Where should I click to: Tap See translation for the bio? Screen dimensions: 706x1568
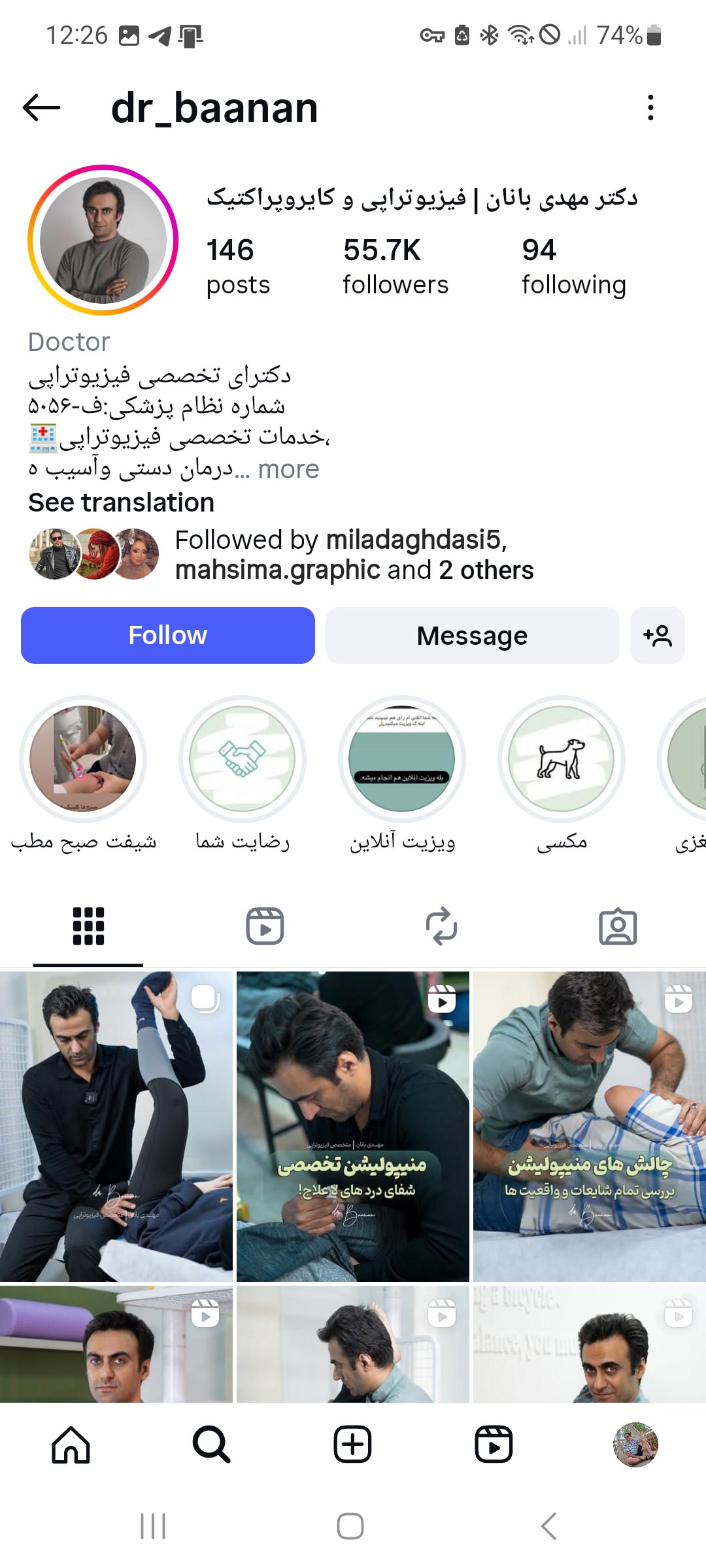(x=121, y=502)
